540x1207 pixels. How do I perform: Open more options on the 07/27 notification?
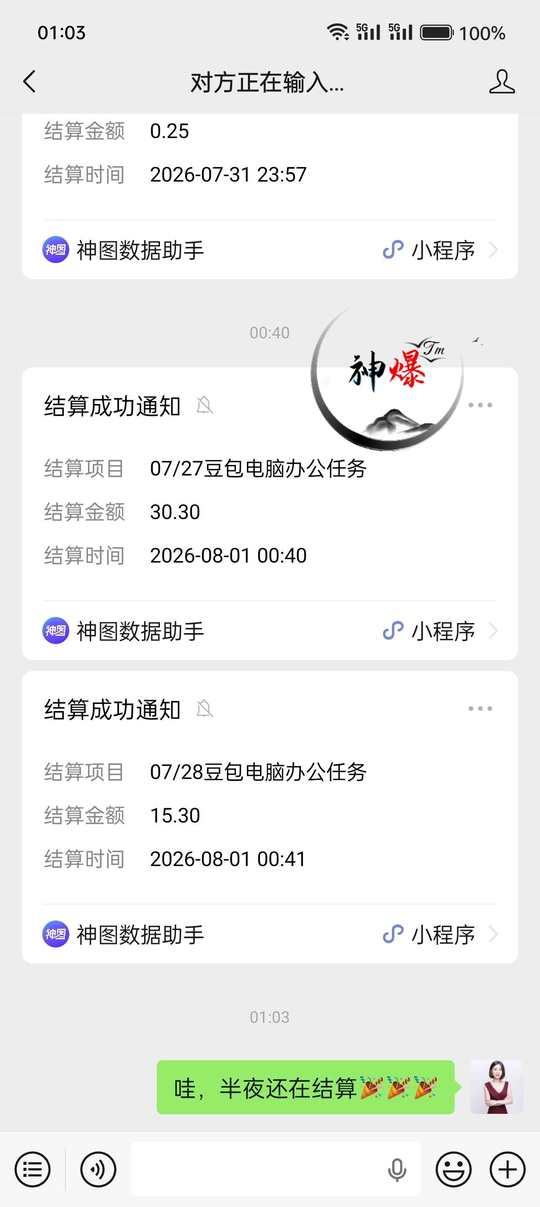coord(480,405)
